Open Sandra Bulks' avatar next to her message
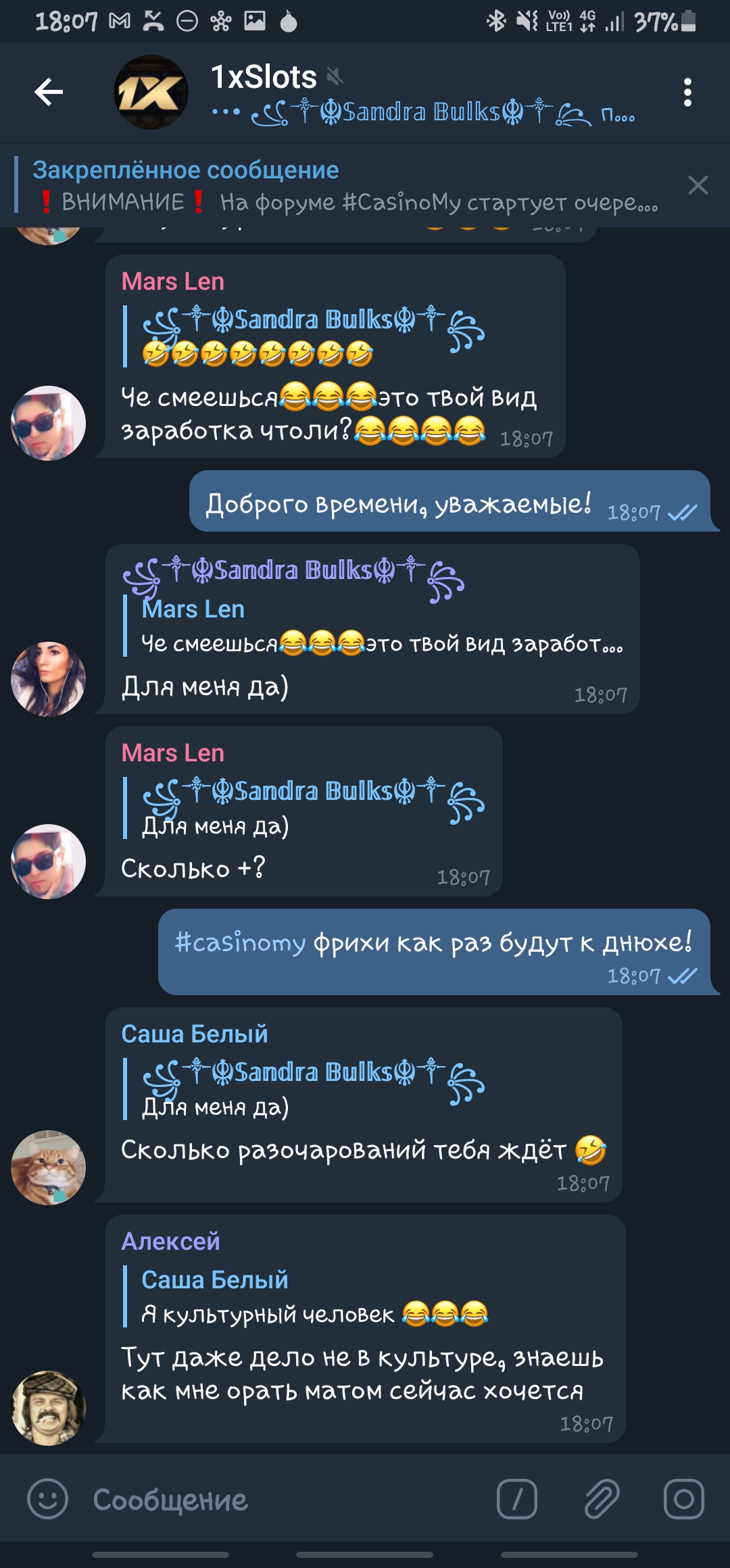Screen dimensions: 730x1568 coord(48,678)
